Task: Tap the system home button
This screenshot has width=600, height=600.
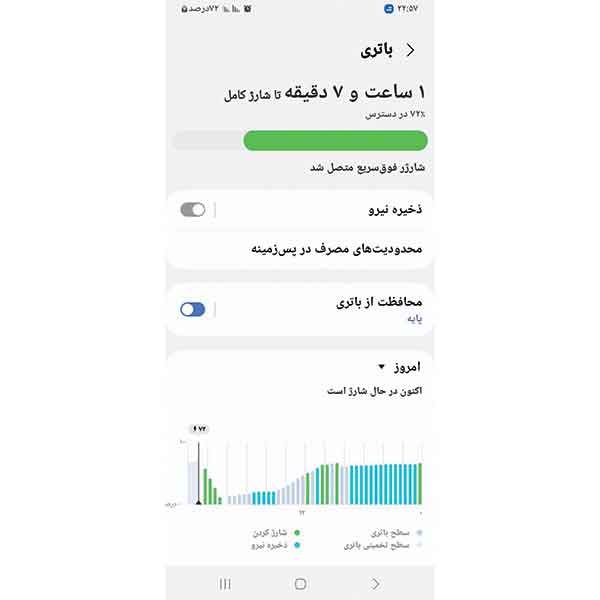Action: 300,583
